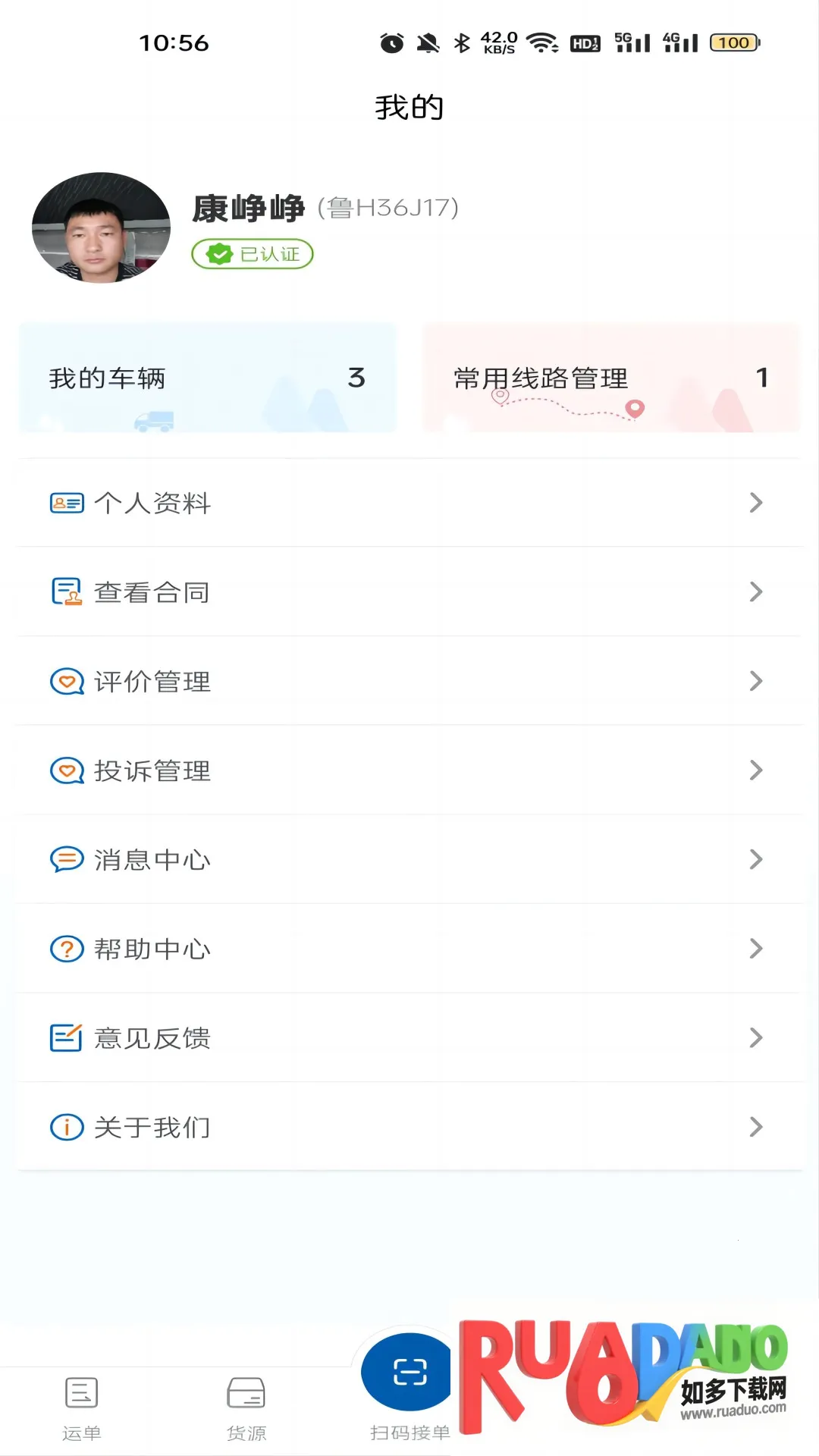
Task: Open 个人资料 row
Action: 409,503
